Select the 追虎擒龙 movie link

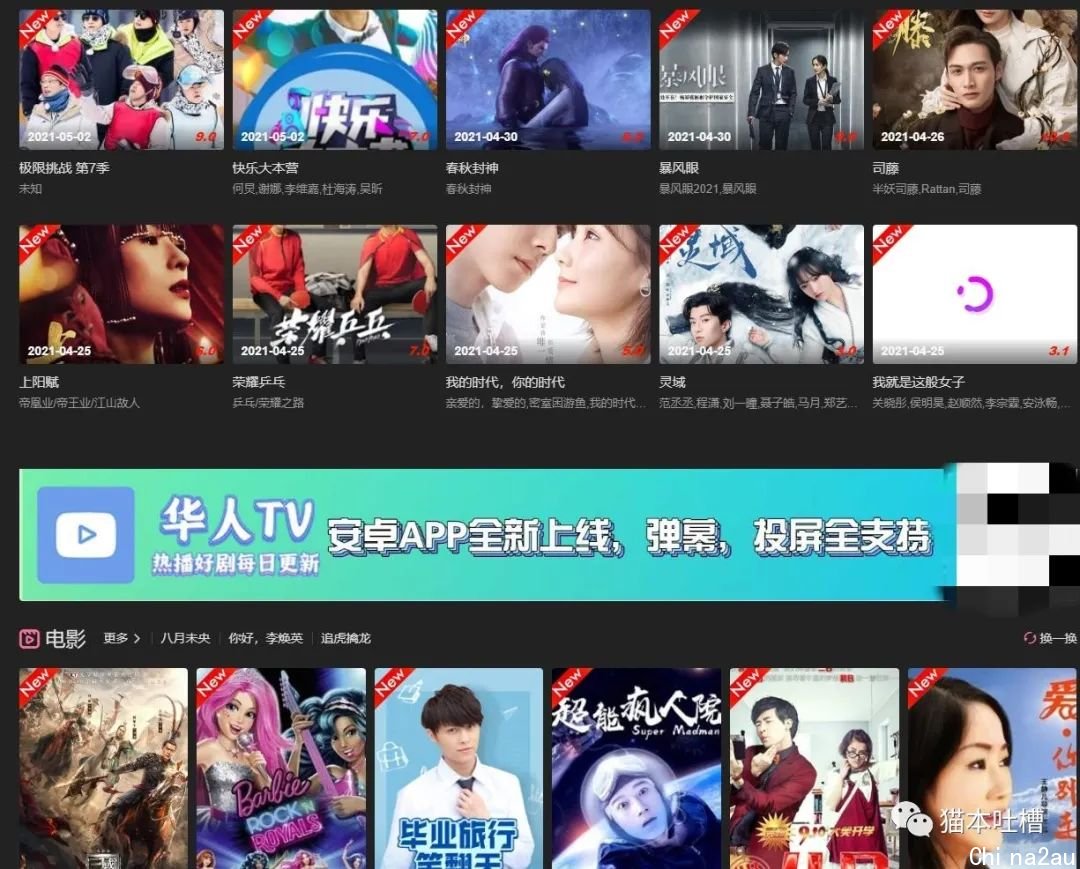[x=346, y=638]
